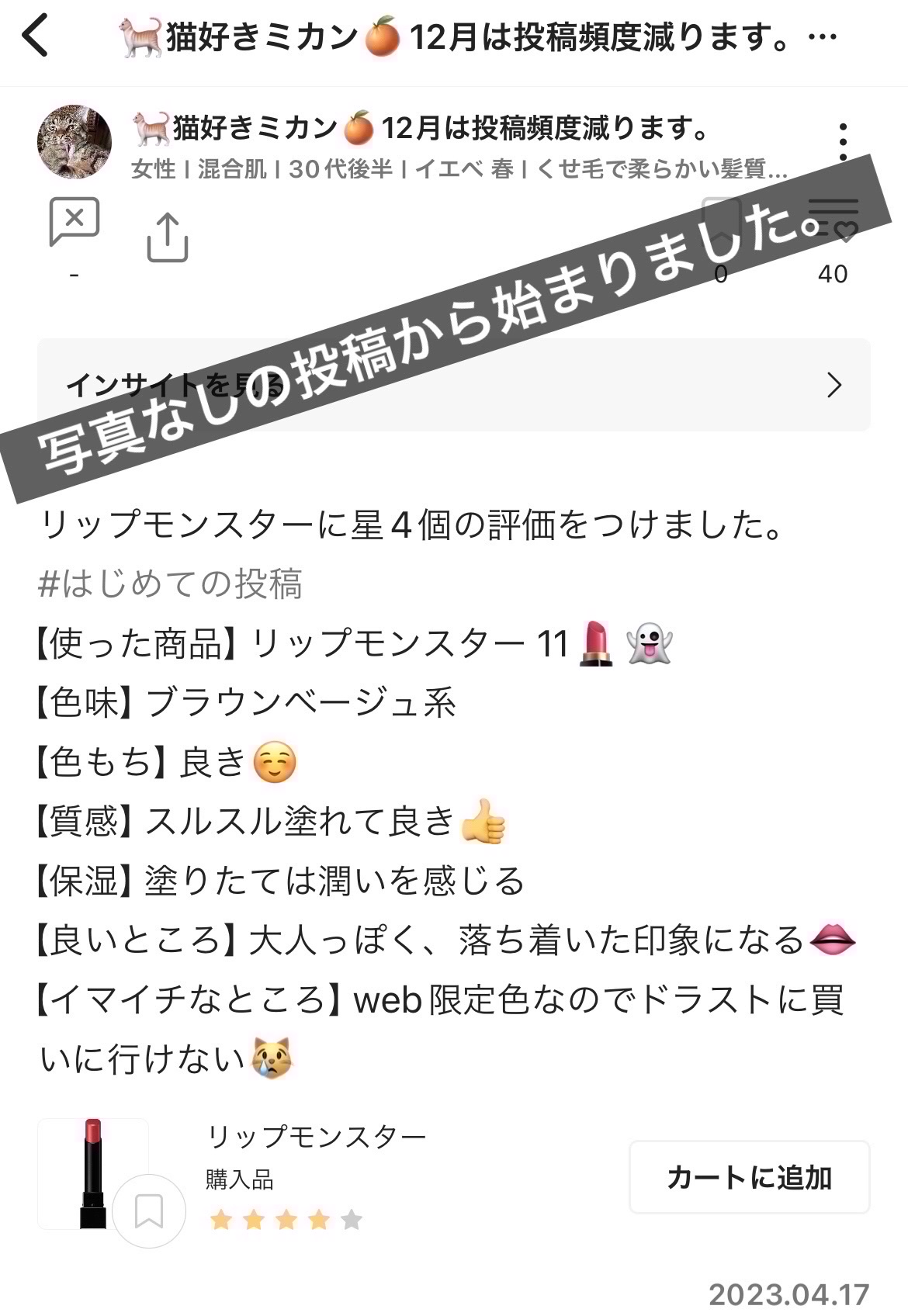The width and height of the screenshot is (908, 1316).
Task: Open the リップモンスター product card
Action: (x=316, y=1138)
